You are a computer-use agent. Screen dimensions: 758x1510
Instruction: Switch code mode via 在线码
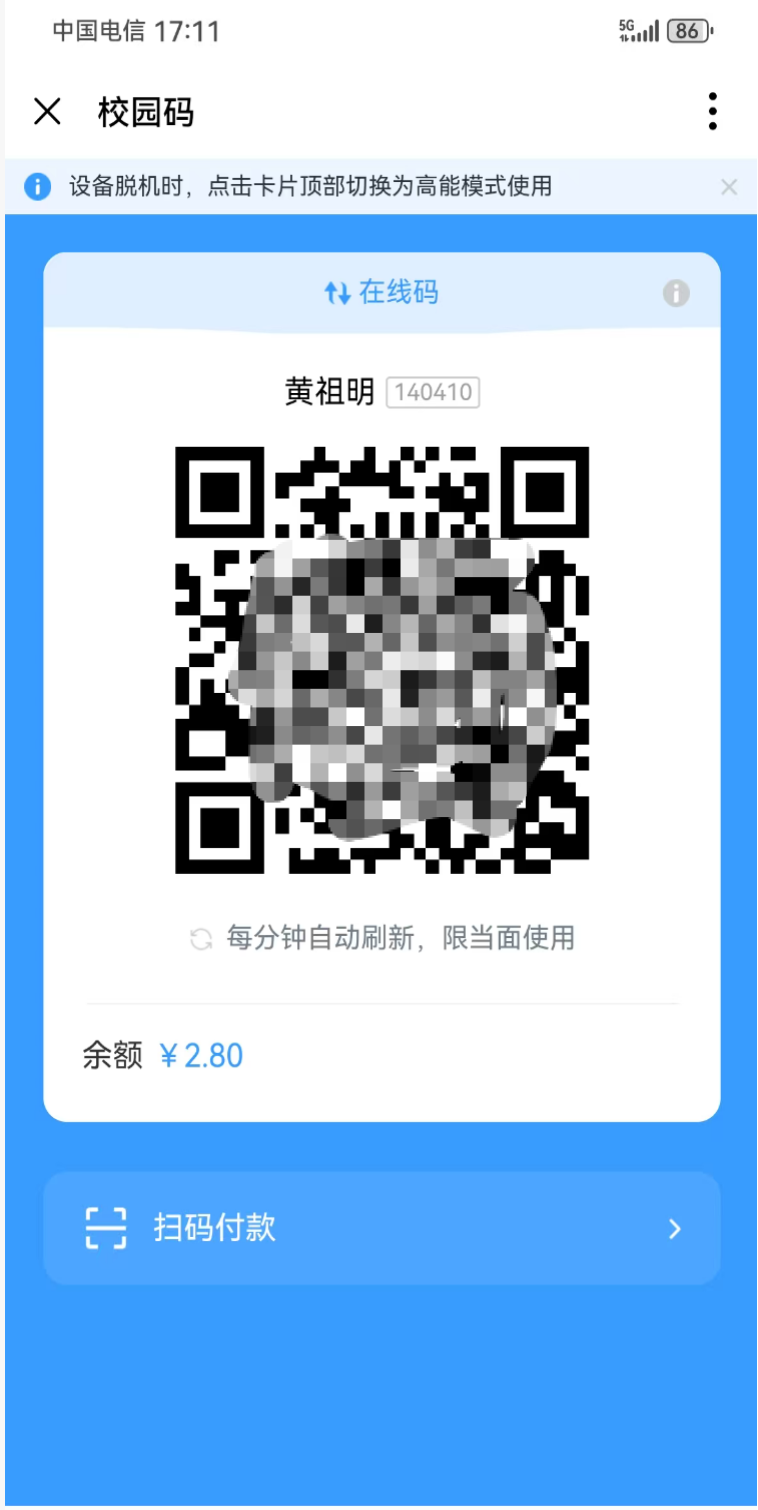tap(381, 292)
